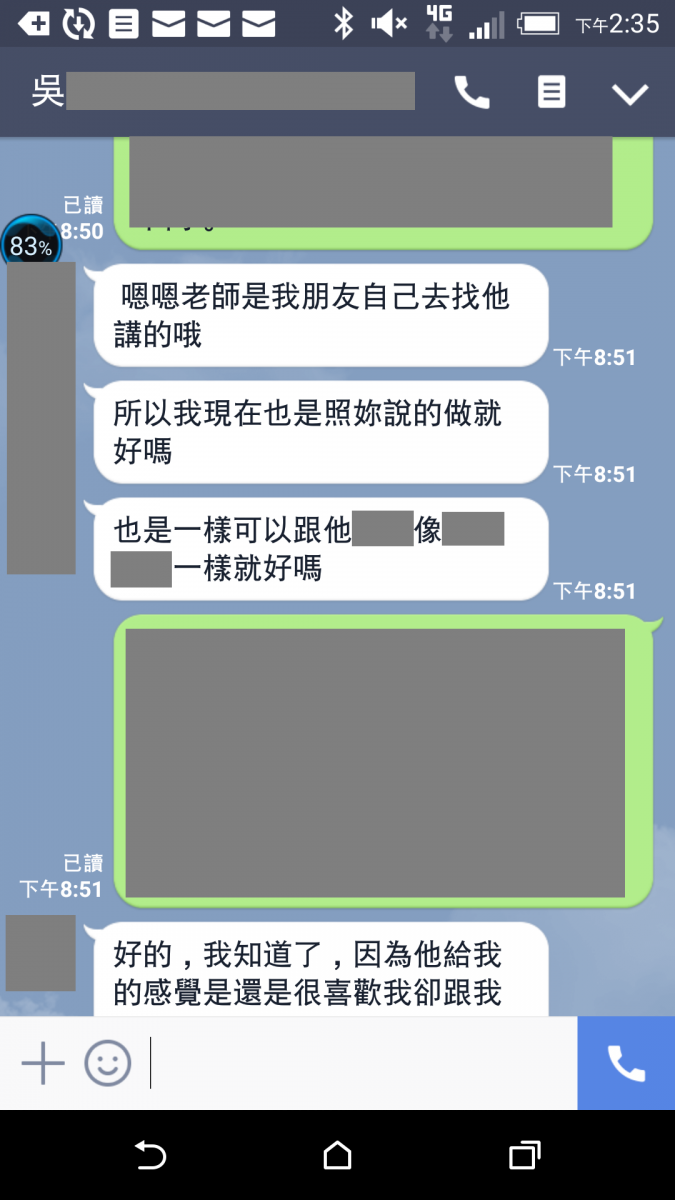Open the notes icon in header
Screen dimensions: 675x1200
tap(551, 93)
